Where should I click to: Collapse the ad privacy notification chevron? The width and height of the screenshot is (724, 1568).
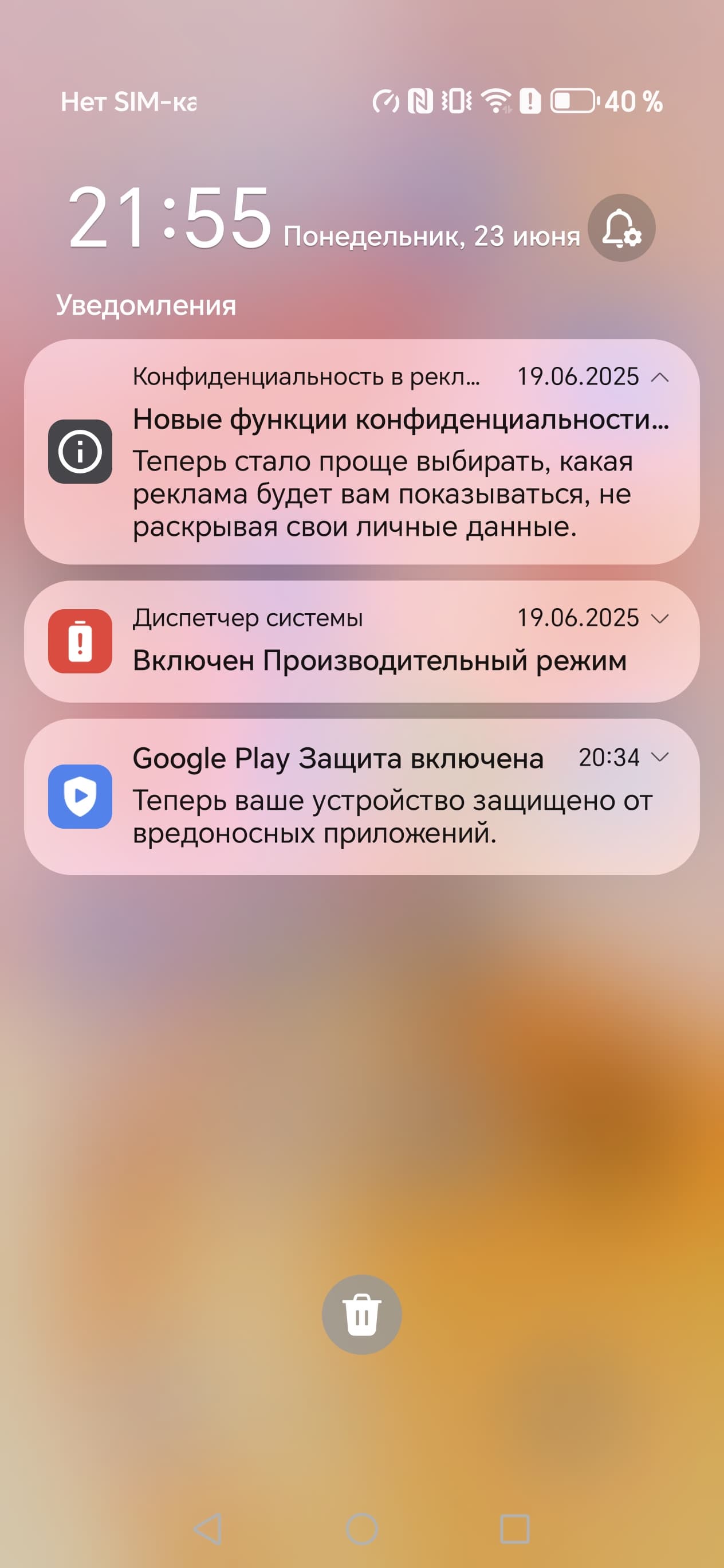click(x=659, y=378)
